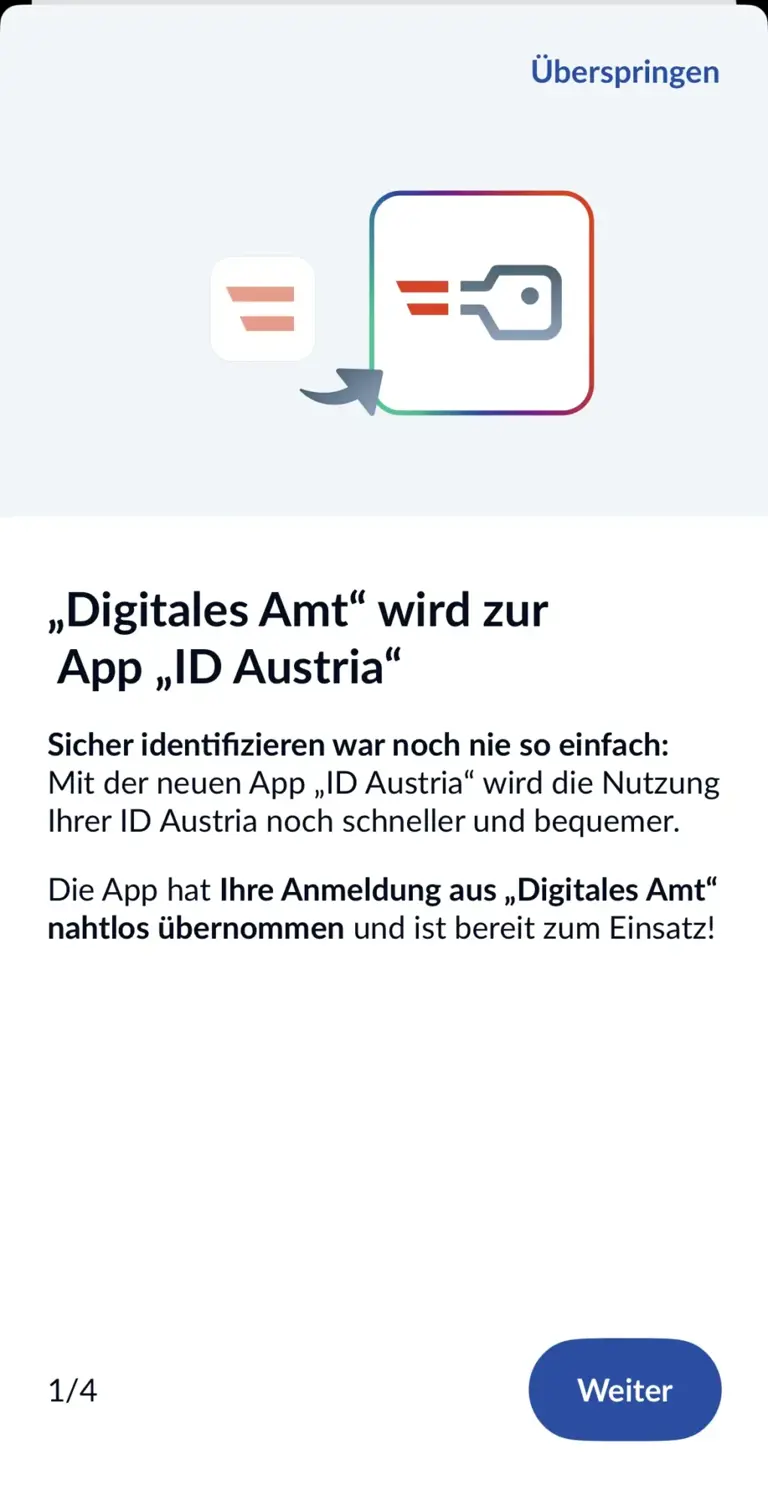Select the Überspringen label in the top corner
Image resolution: width=768 pixels, height=1496 pixels.
click(624, 71)
